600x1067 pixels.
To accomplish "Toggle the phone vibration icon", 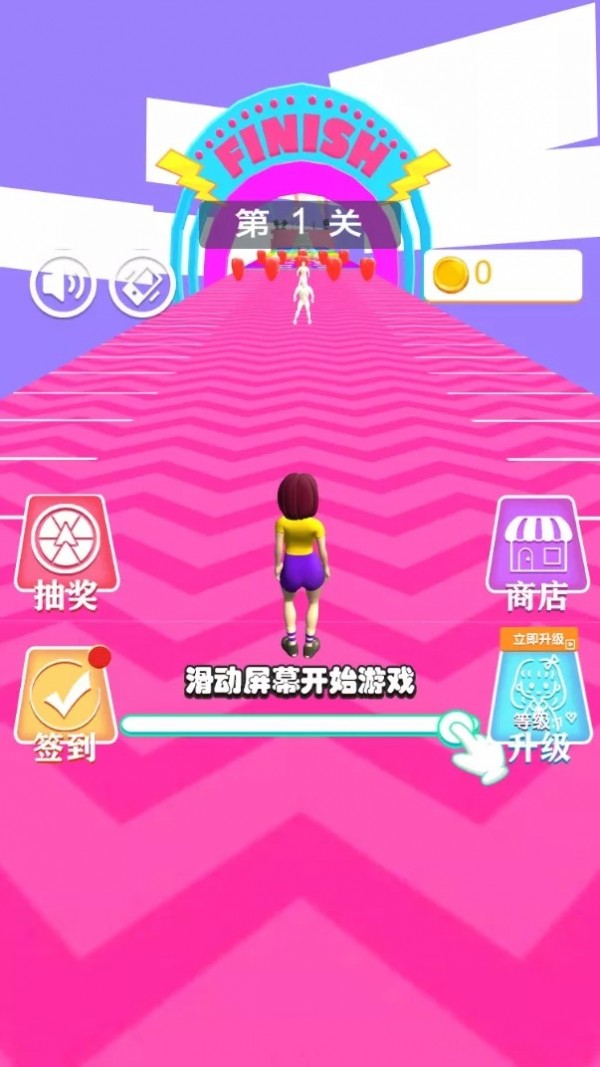I will click(x=143, y=286).
